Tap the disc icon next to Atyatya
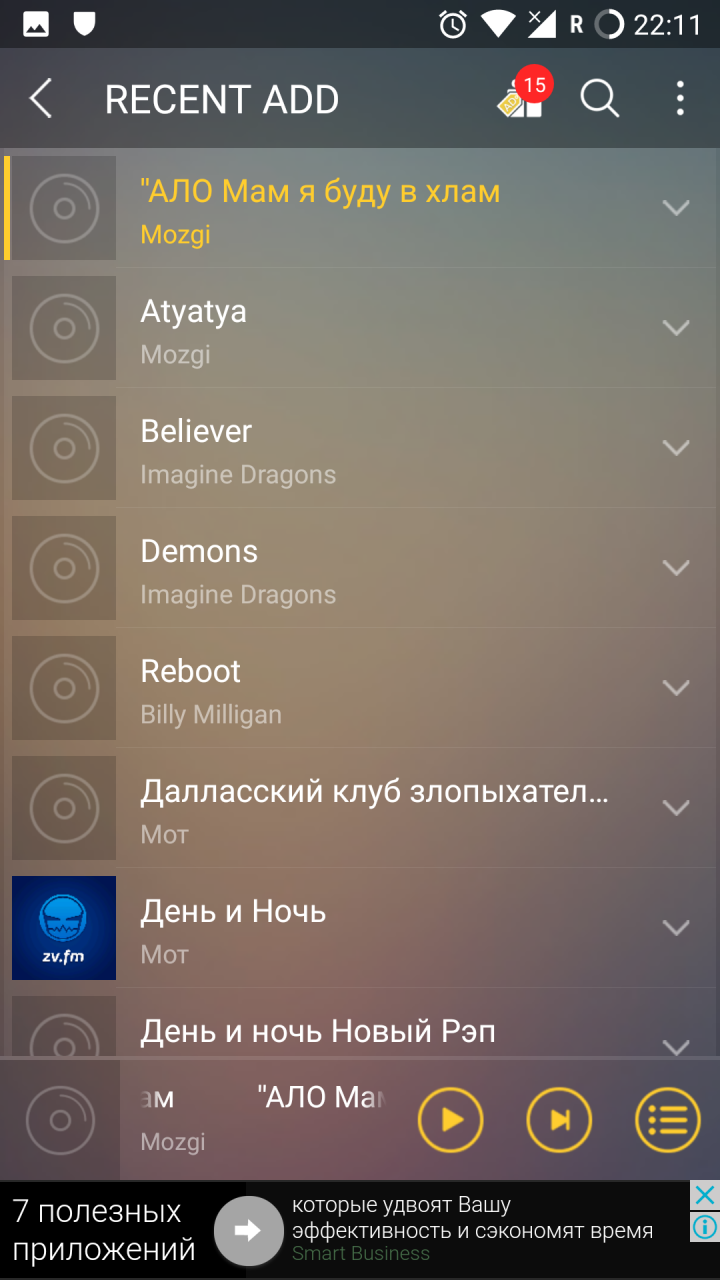The width and height of the screenshot is (720, 1280). (63, 327)
